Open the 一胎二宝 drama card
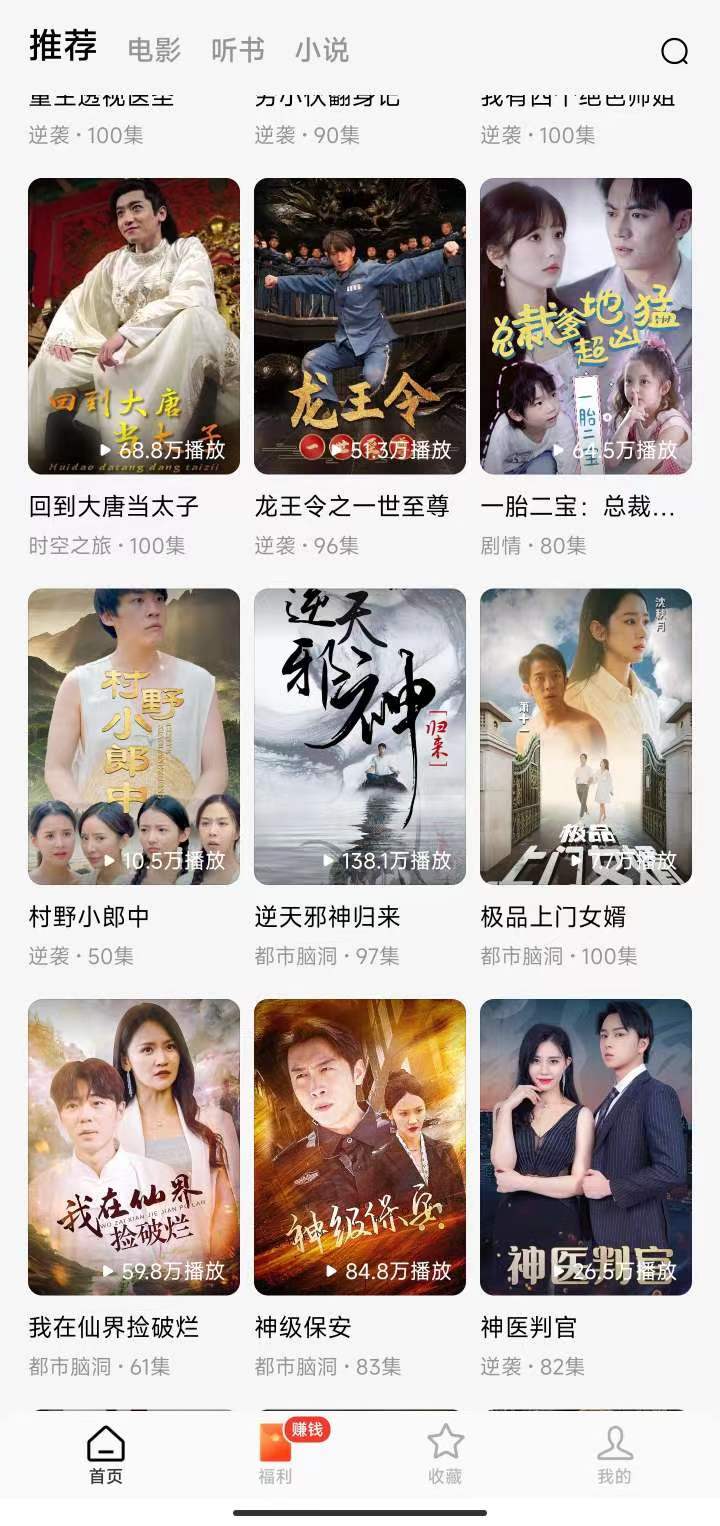The image size is (720, 1526). 586,326
